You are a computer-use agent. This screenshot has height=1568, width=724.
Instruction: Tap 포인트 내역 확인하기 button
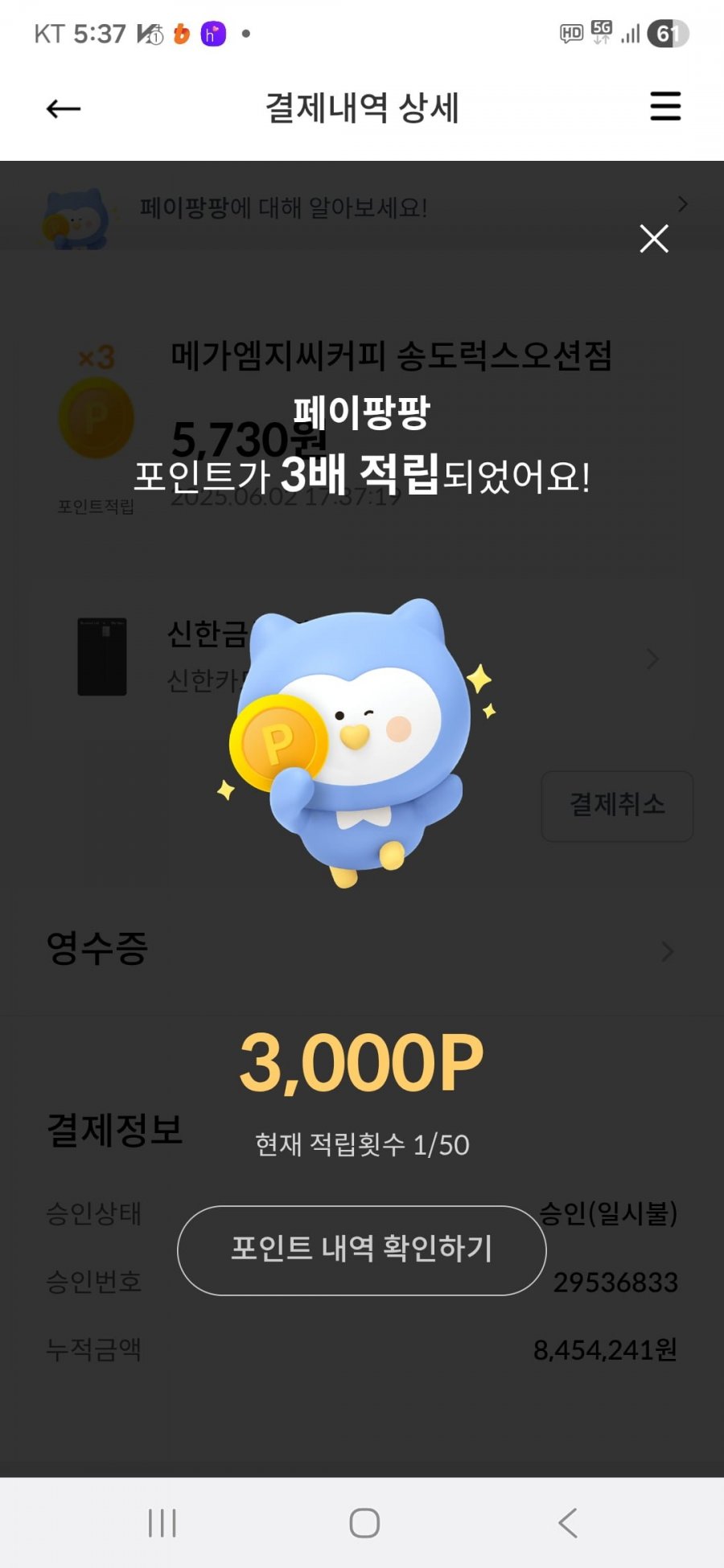tap(361, 1250)
